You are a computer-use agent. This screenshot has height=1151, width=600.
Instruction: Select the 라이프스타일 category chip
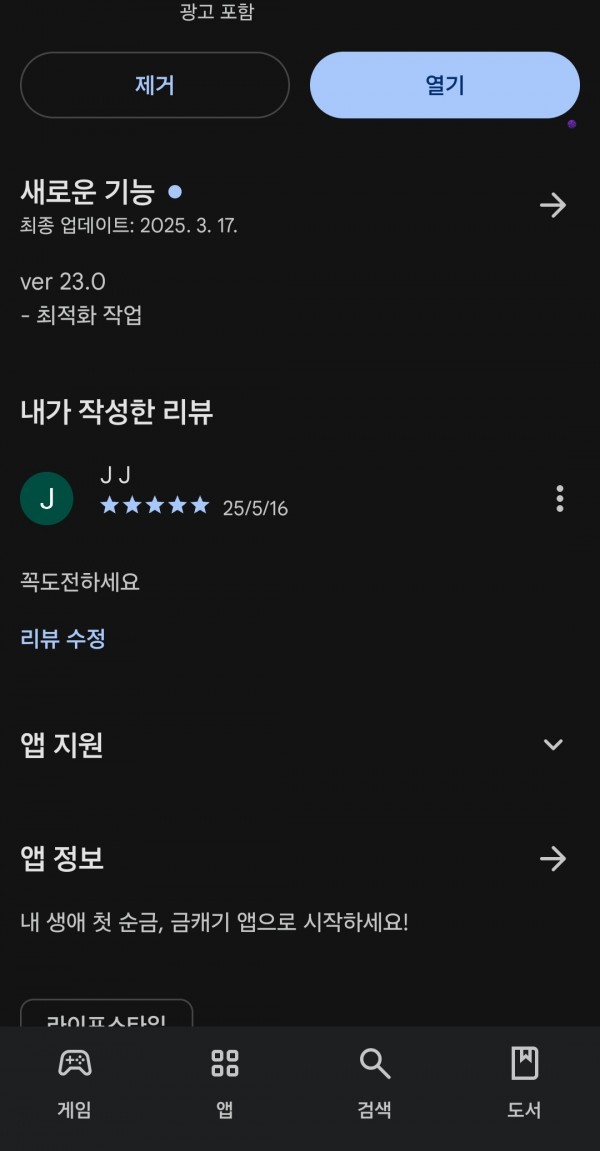coord(106,1014)
